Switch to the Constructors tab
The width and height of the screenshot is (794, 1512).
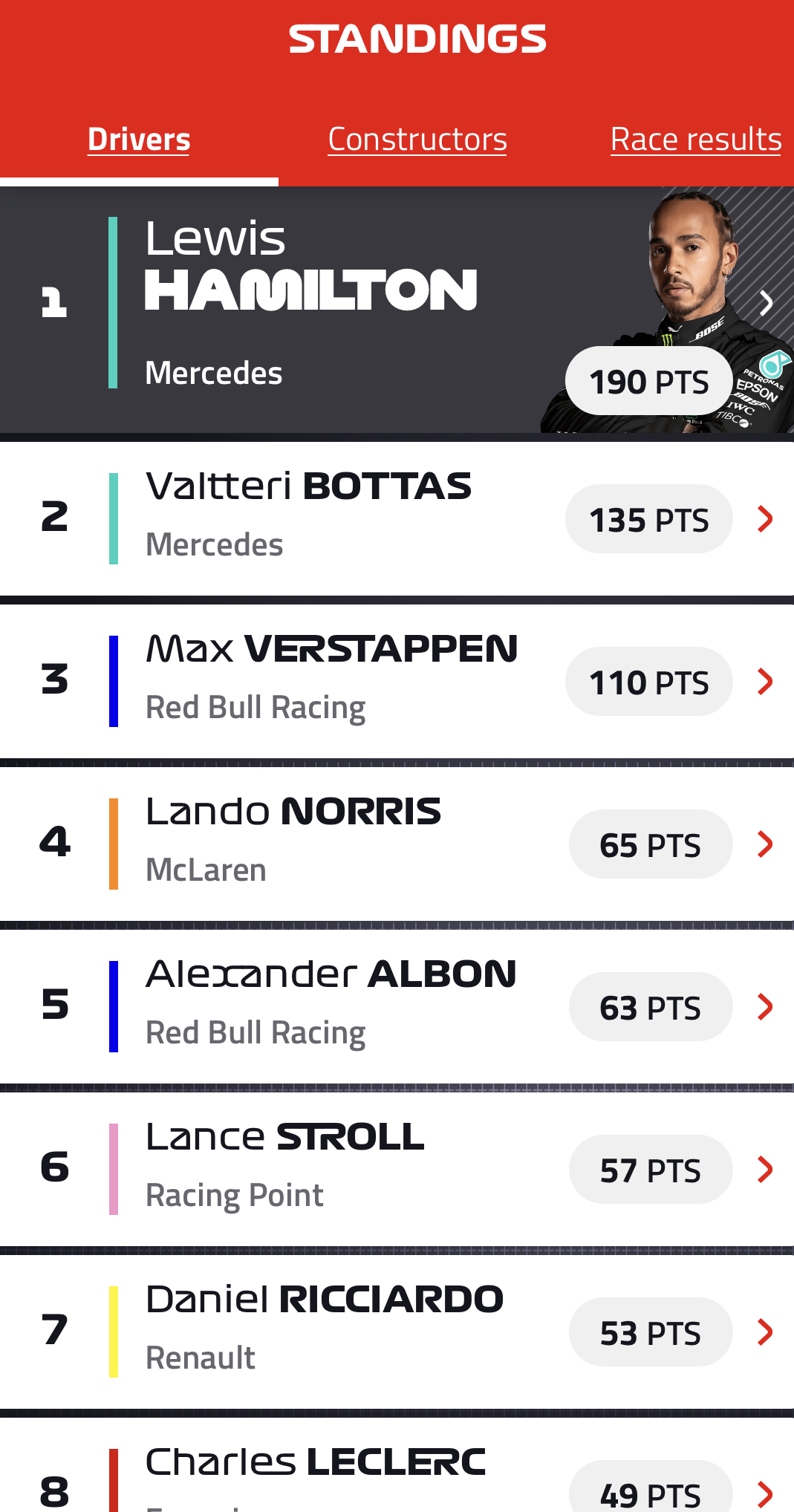click(417, 140)
